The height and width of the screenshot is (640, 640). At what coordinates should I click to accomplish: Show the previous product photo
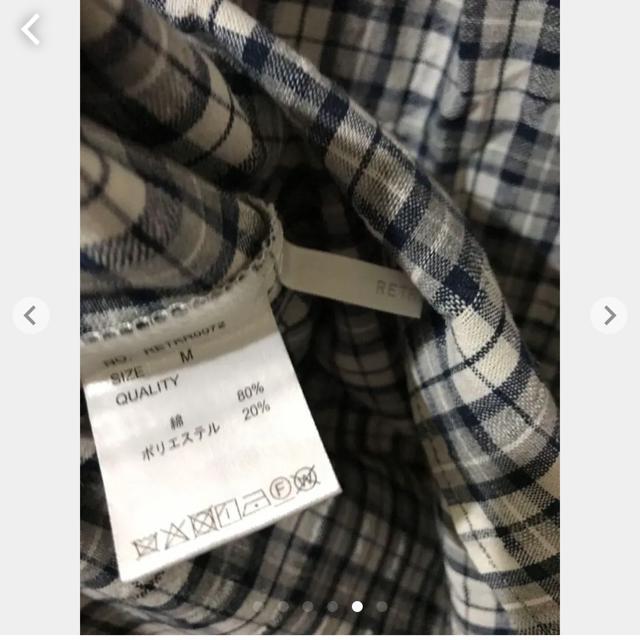point(31,316)
